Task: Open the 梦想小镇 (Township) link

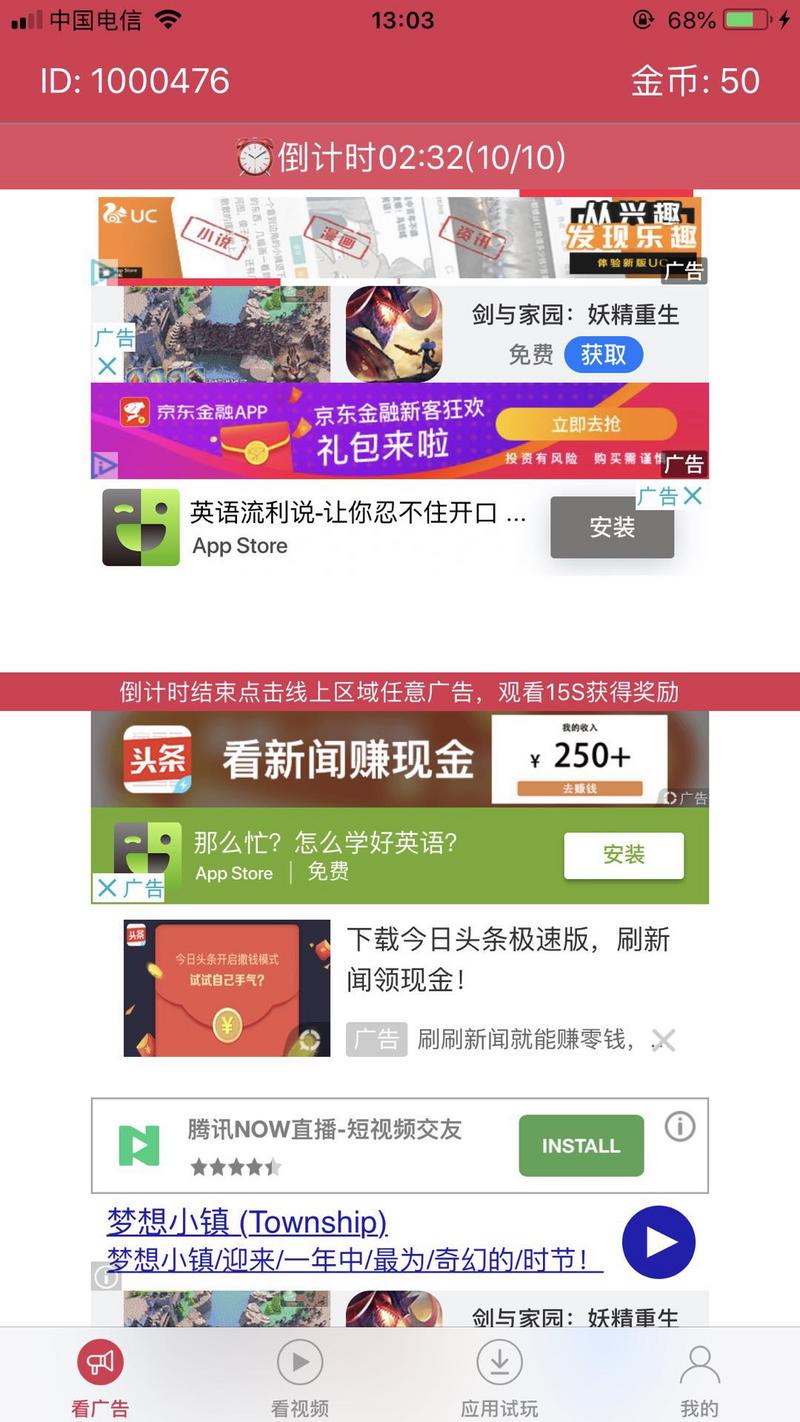Action: pos(247,1222)
